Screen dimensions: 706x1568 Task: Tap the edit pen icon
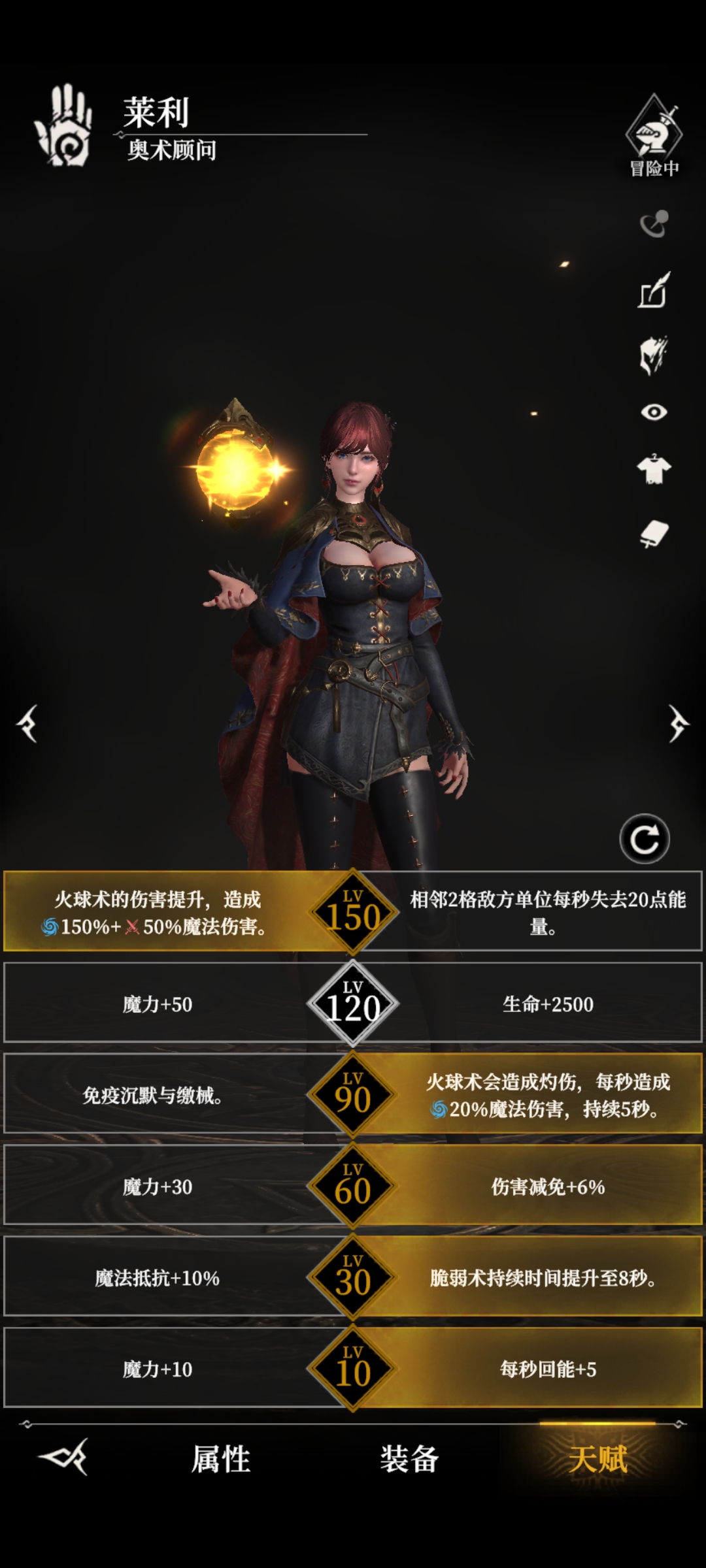click(654, 291)
